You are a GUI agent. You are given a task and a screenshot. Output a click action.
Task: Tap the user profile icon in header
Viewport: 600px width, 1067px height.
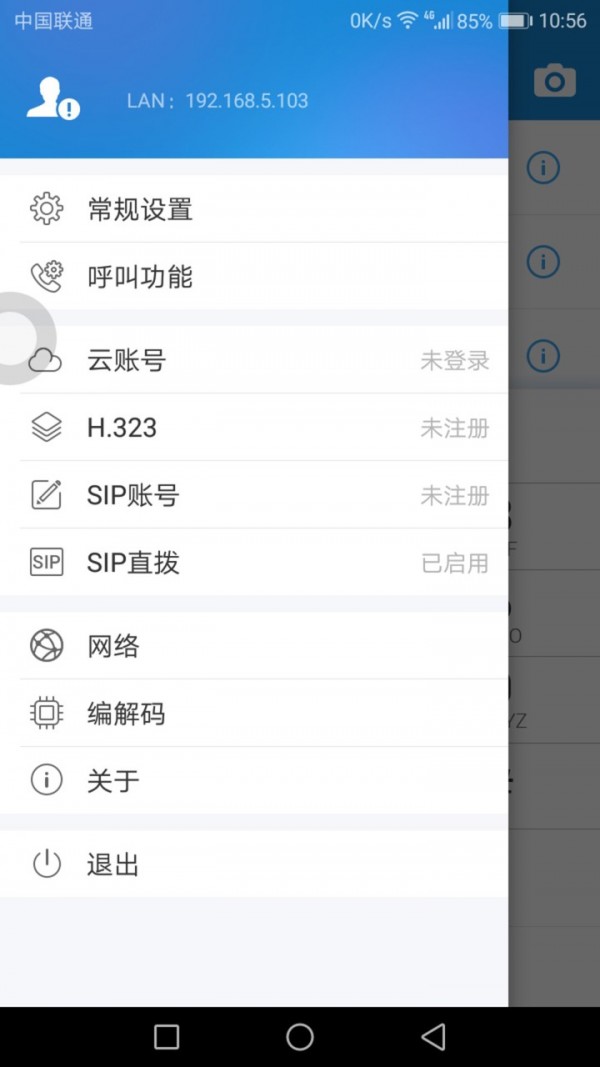pos(51,99)
